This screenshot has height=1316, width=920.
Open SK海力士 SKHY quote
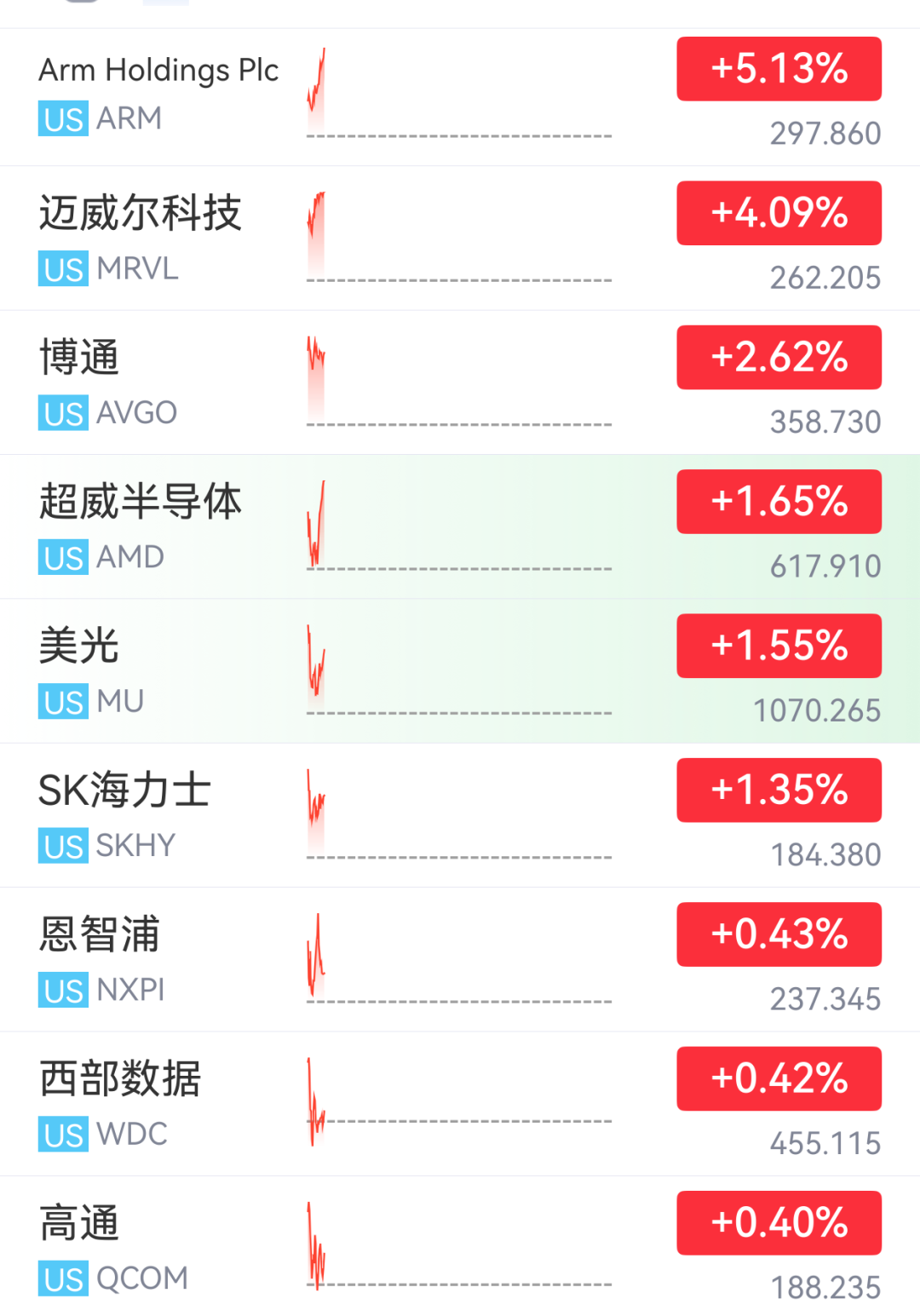click(460, 815)
